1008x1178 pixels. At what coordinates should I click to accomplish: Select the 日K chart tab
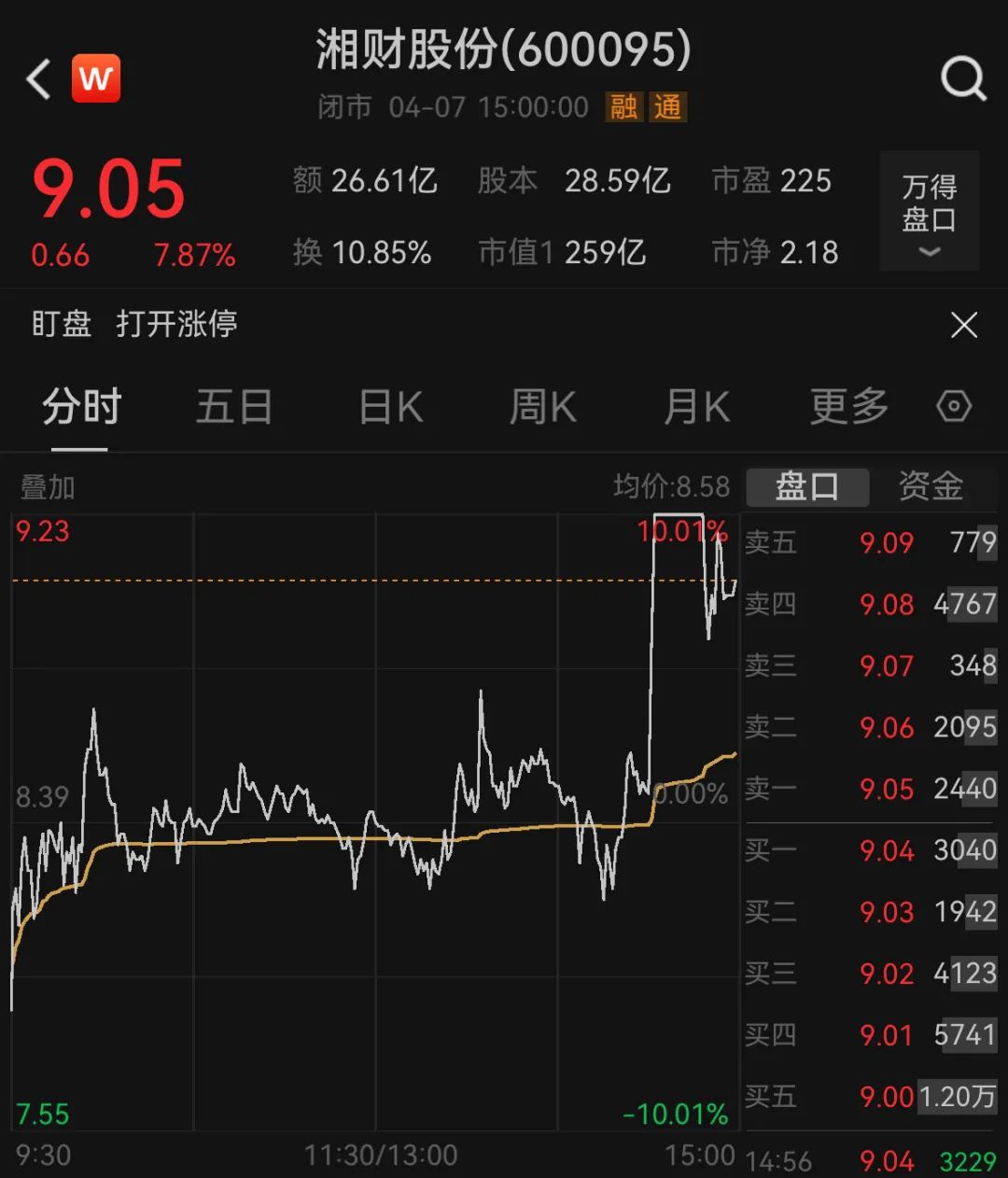pos(391,408)
